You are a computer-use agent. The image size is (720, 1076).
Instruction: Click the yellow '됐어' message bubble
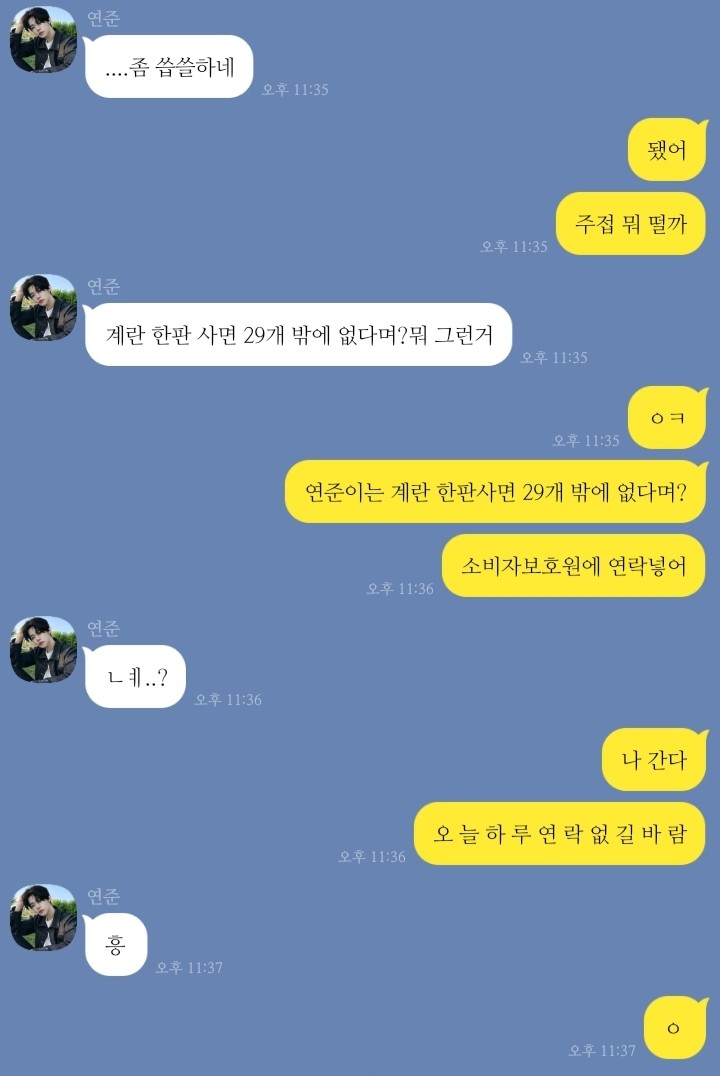pos(667,148)
